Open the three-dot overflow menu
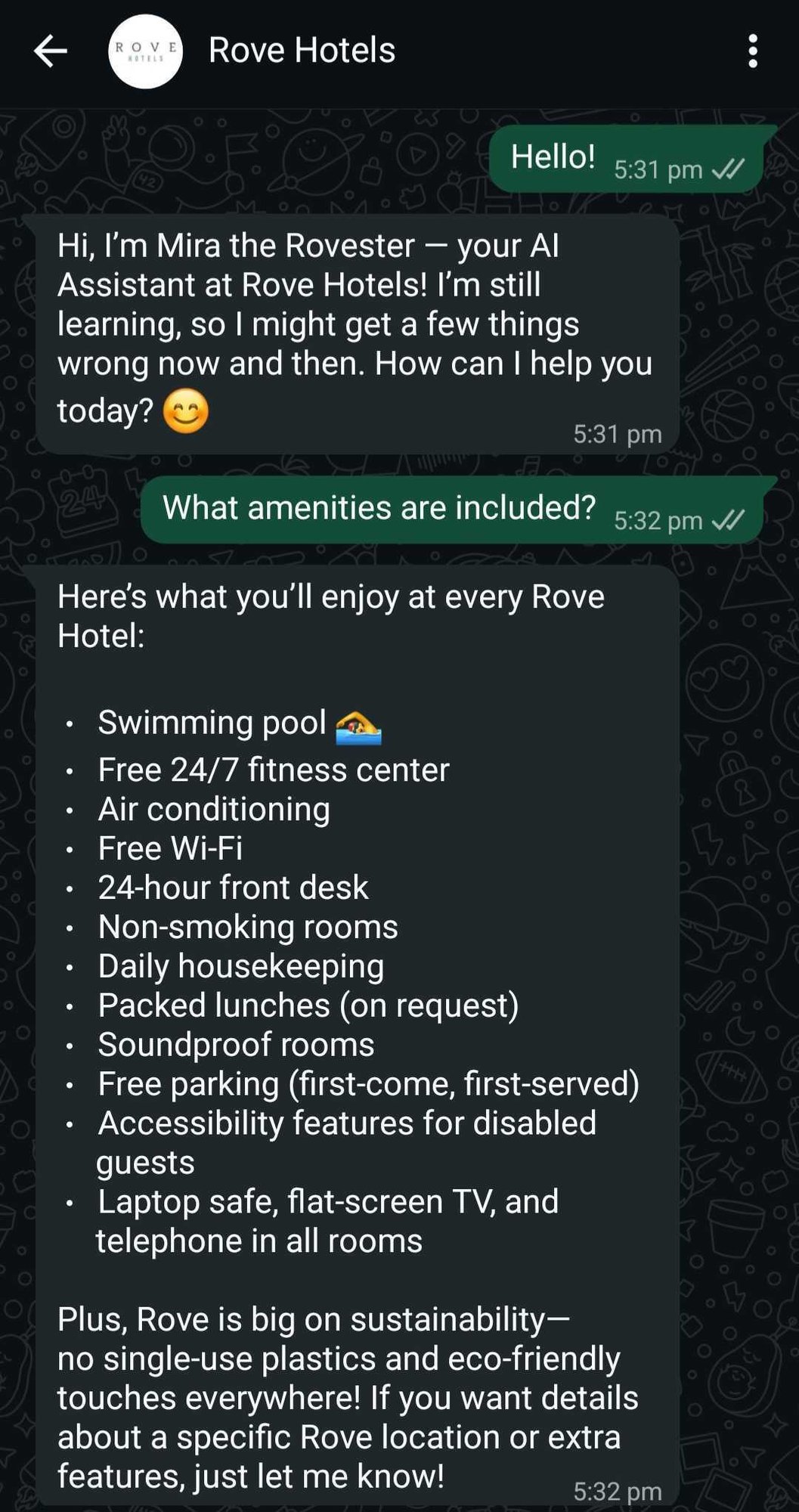The image size is (799, 1512). point(752,51)
